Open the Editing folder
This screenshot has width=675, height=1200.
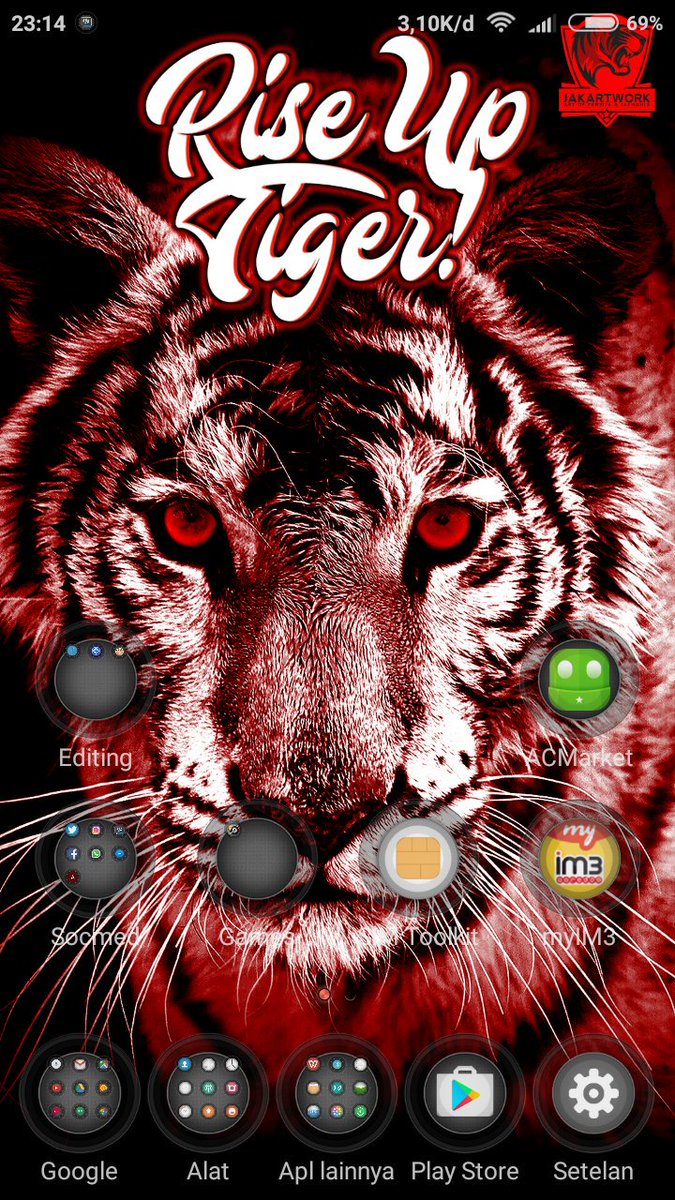95,682
